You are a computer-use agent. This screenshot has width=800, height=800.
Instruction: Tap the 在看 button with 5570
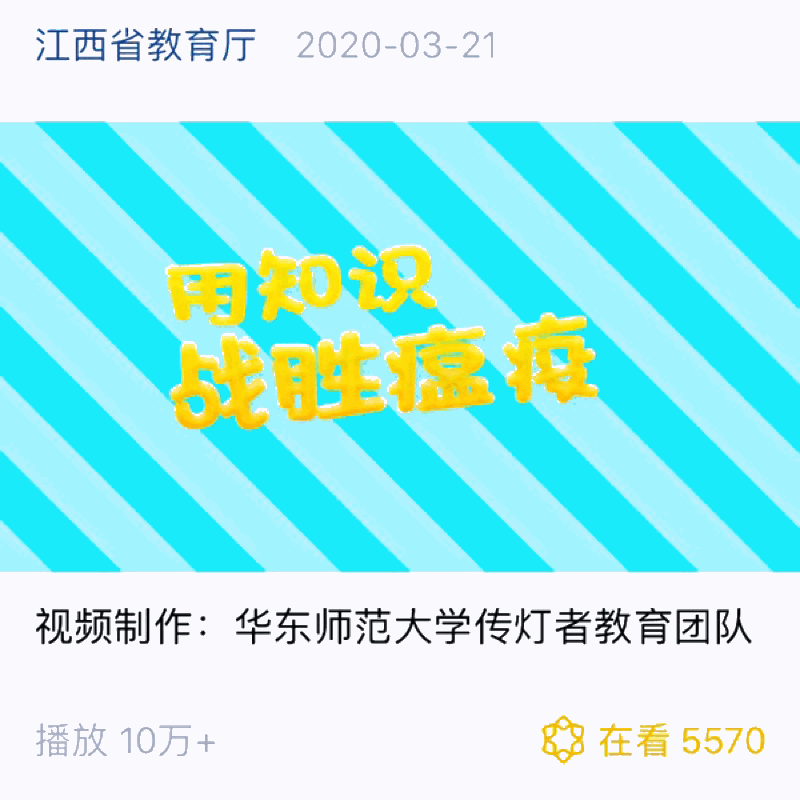point(653,741)
